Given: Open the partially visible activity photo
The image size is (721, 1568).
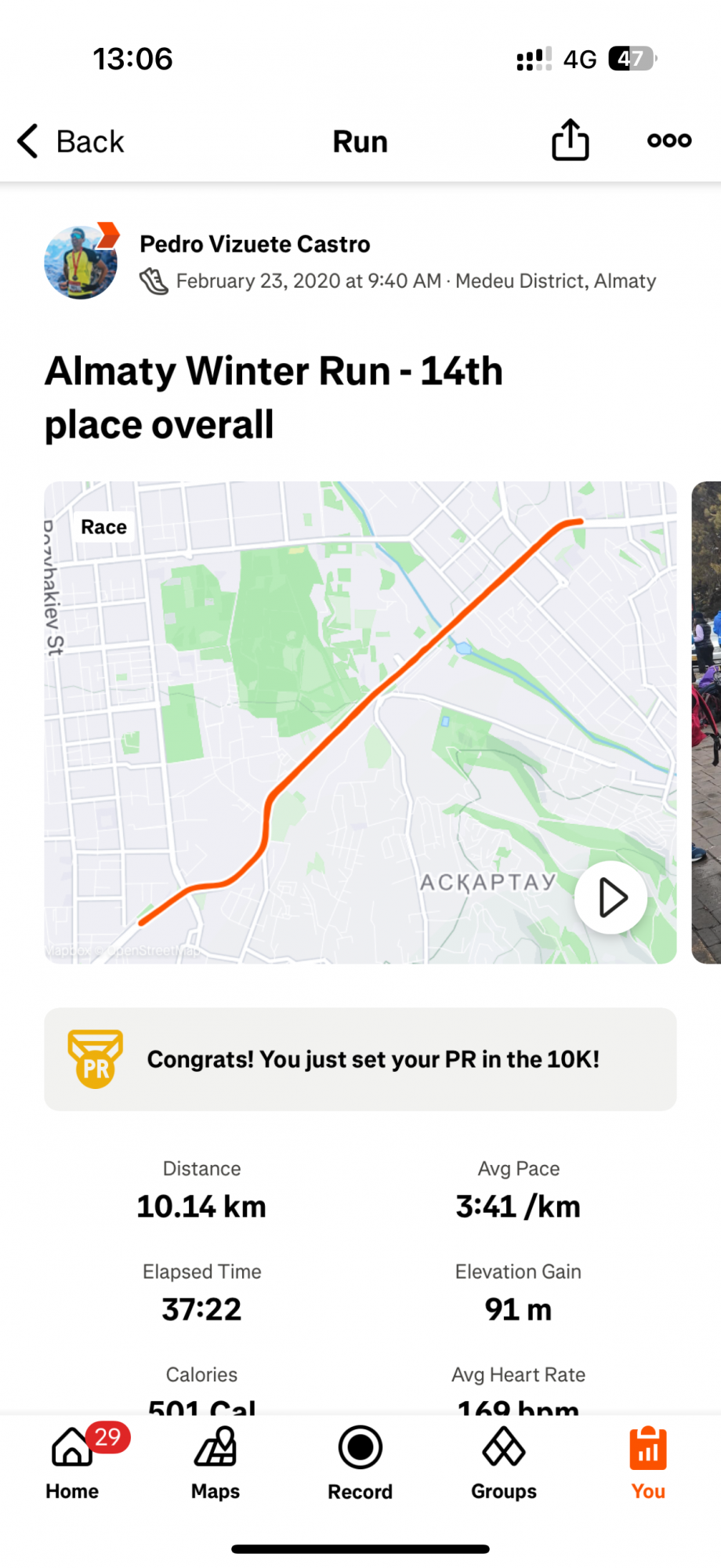Looking at the screenshot, I should click(x=706, y=721).
